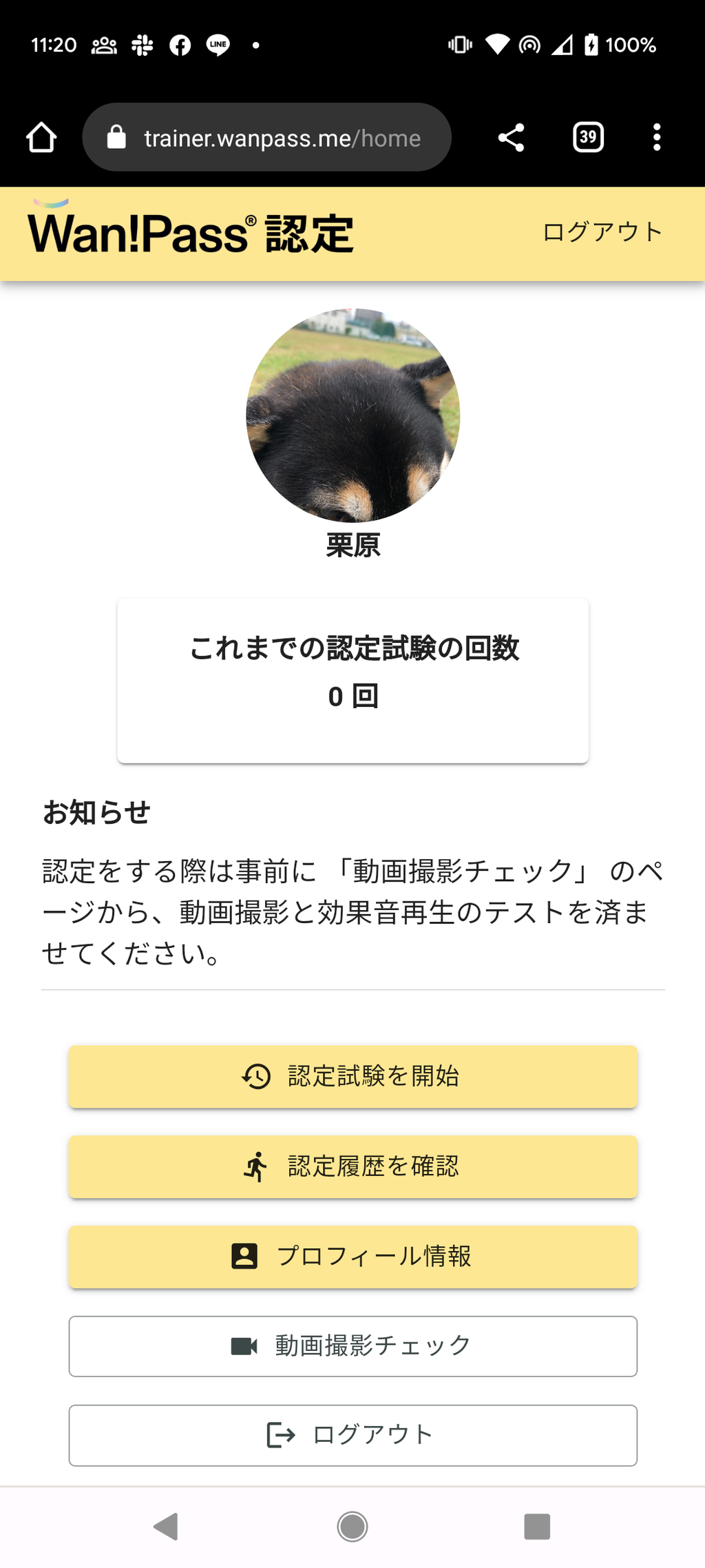Open 認定履歴を確認 to view certification history
This screenshot has width=705, height=1568.
[352, 1166]
